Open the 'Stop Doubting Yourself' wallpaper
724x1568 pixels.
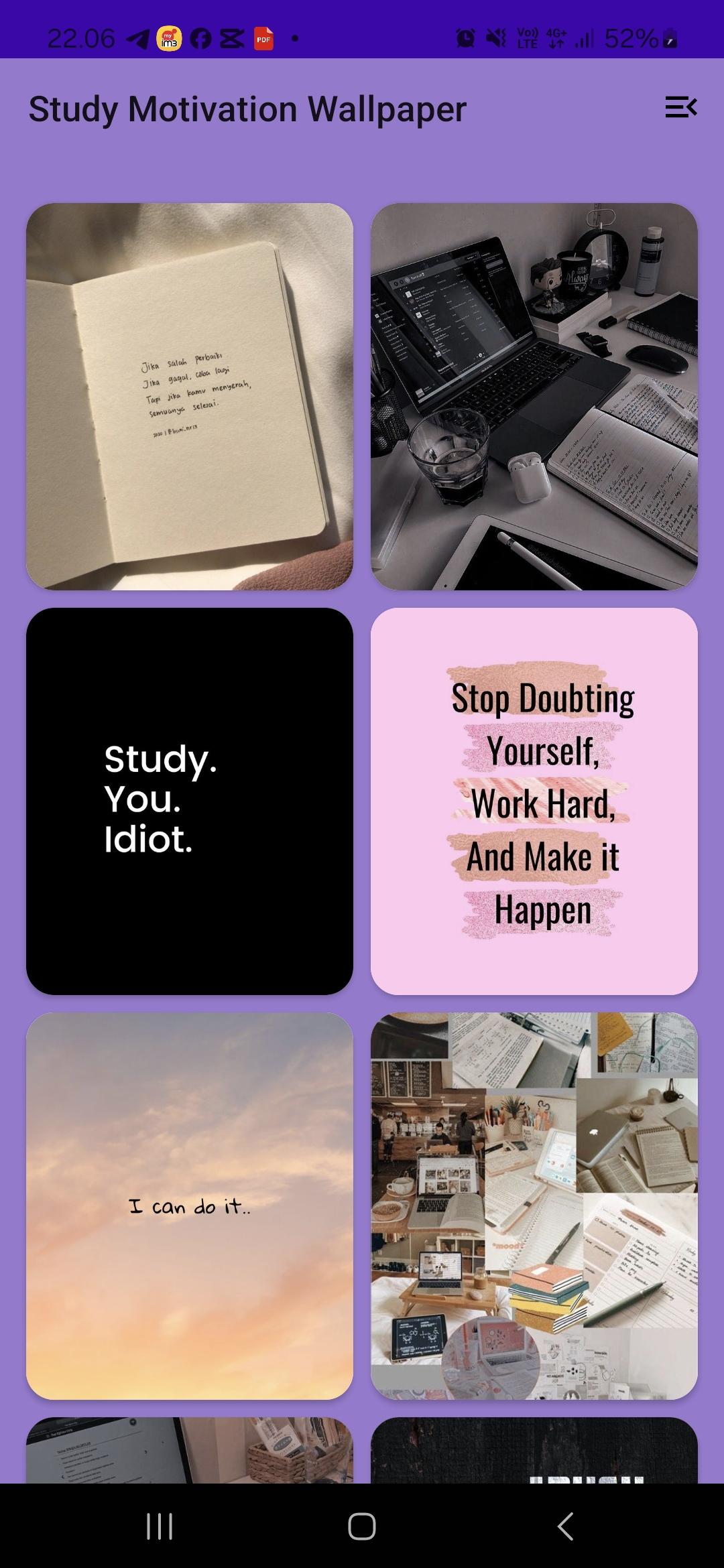(x=534, y=801)
